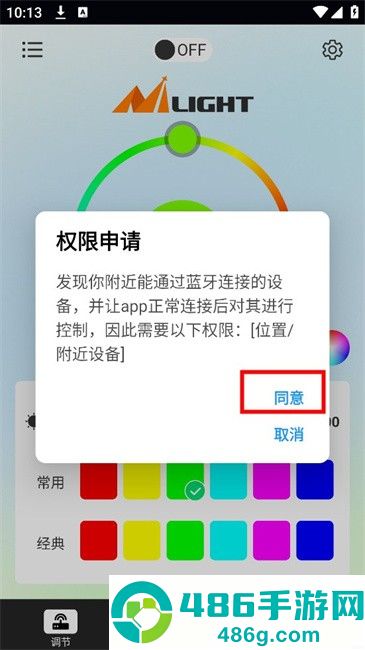Tap 同意 to grant the permission
Viewport: 365px width, 650px height.
(289, 397)
